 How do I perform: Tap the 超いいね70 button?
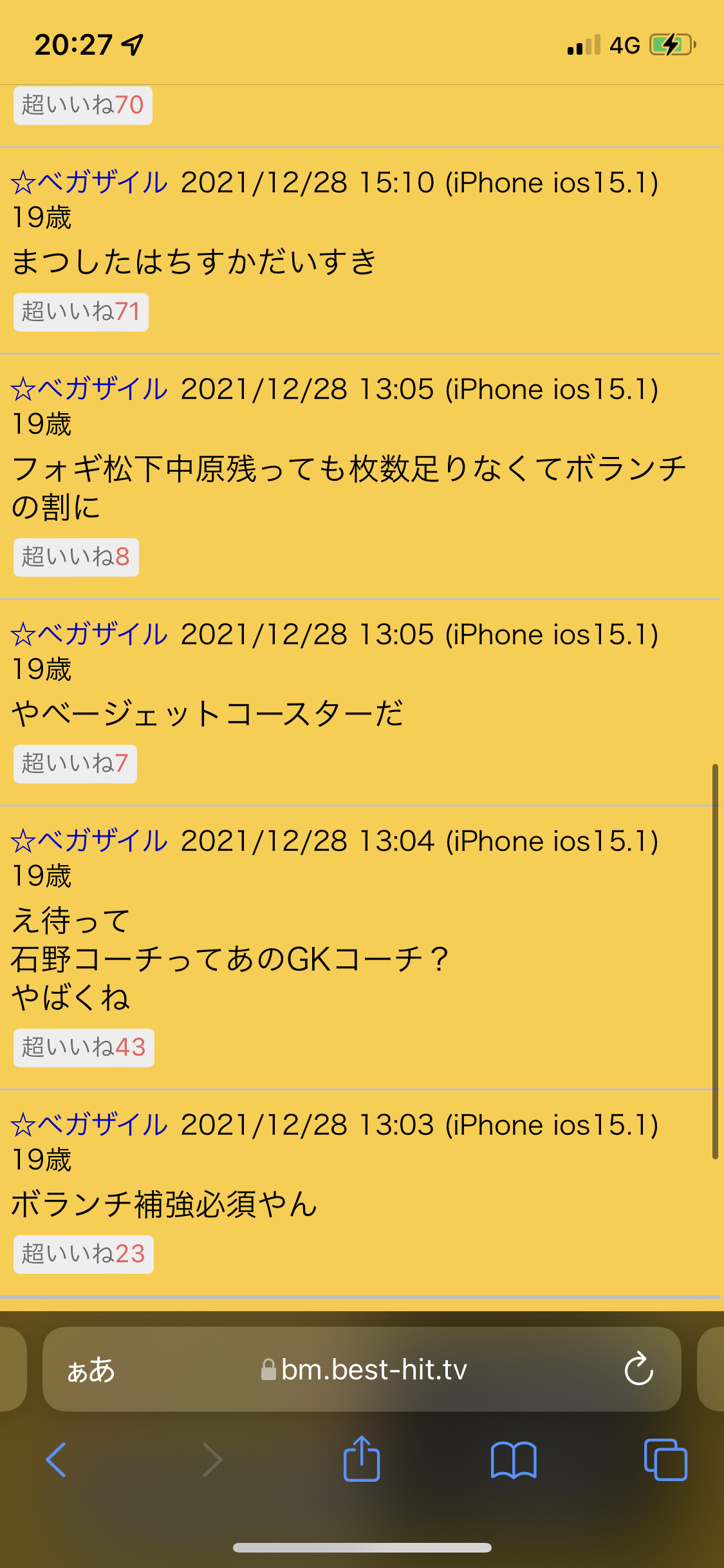coord(82,105)
